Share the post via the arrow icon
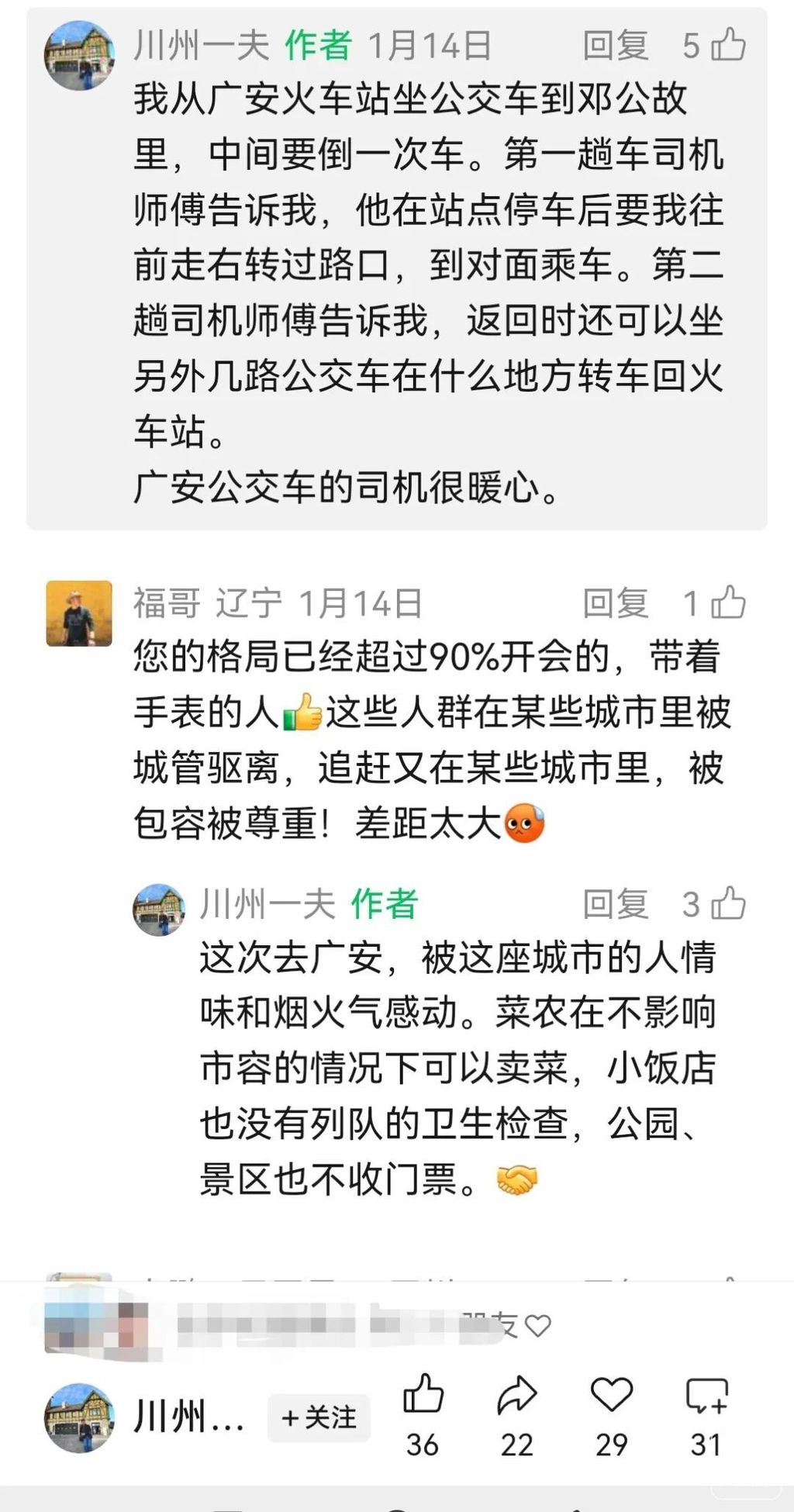The image size is (794, 1512). pyautogui.click(x=516, y=1396)
